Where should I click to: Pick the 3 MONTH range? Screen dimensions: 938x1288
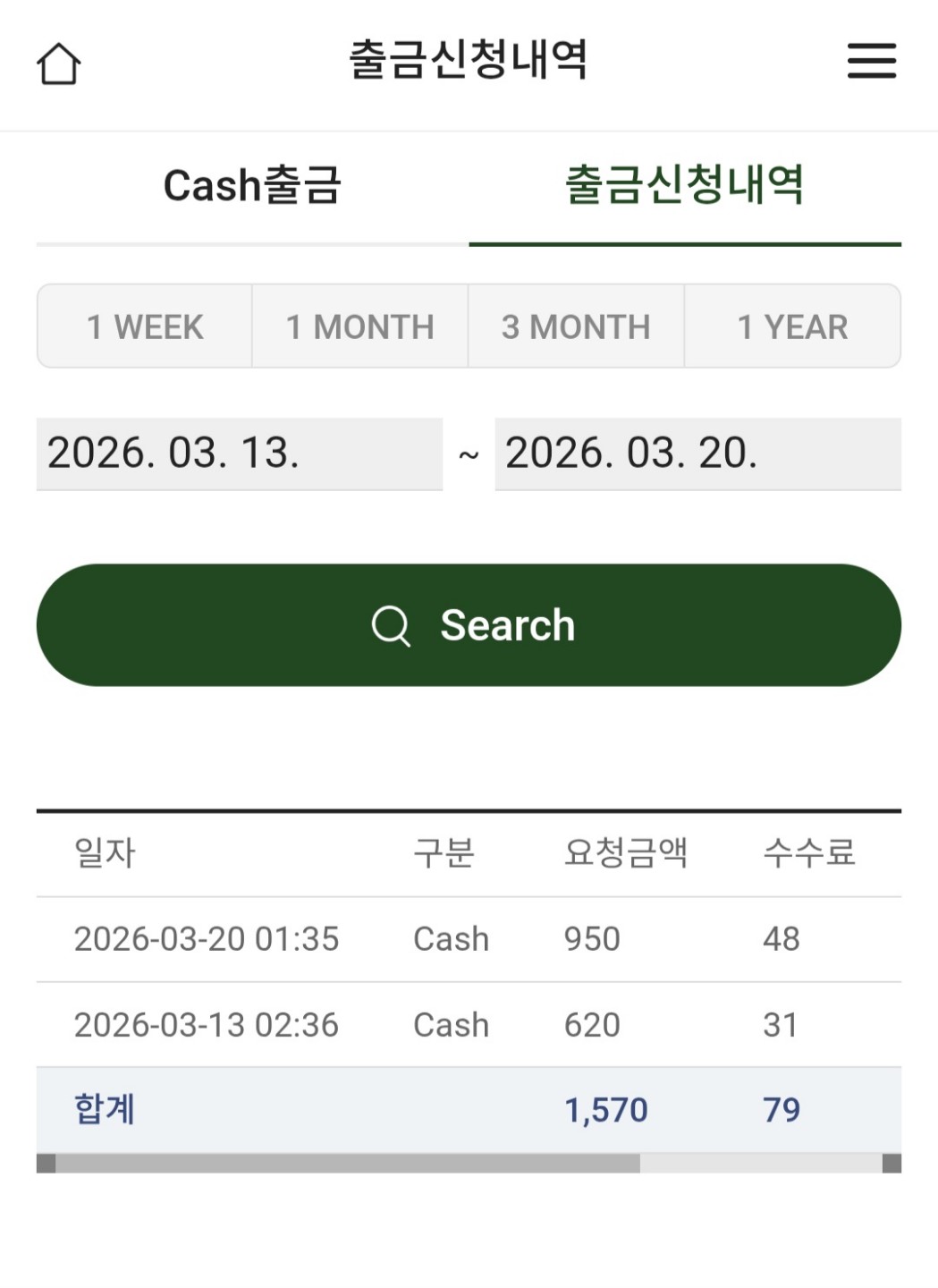[576, 326]
